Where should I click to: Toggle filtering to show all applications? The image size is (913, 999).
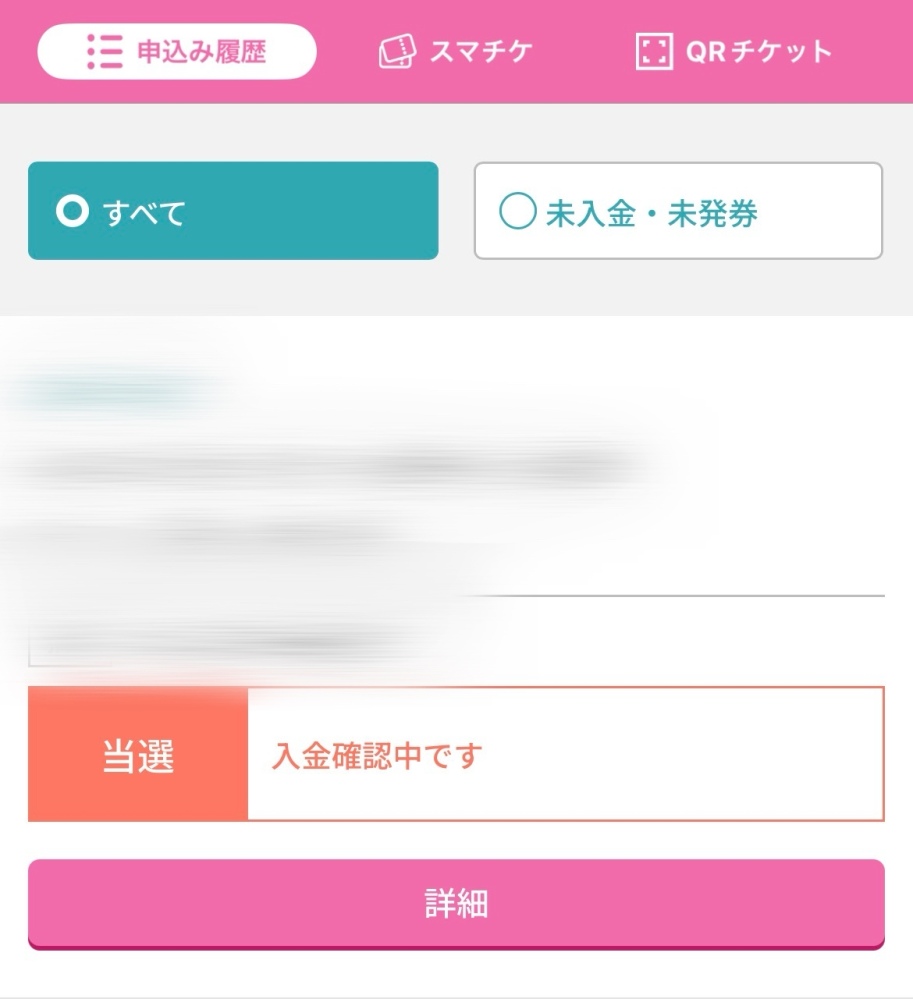click(233, 208)
